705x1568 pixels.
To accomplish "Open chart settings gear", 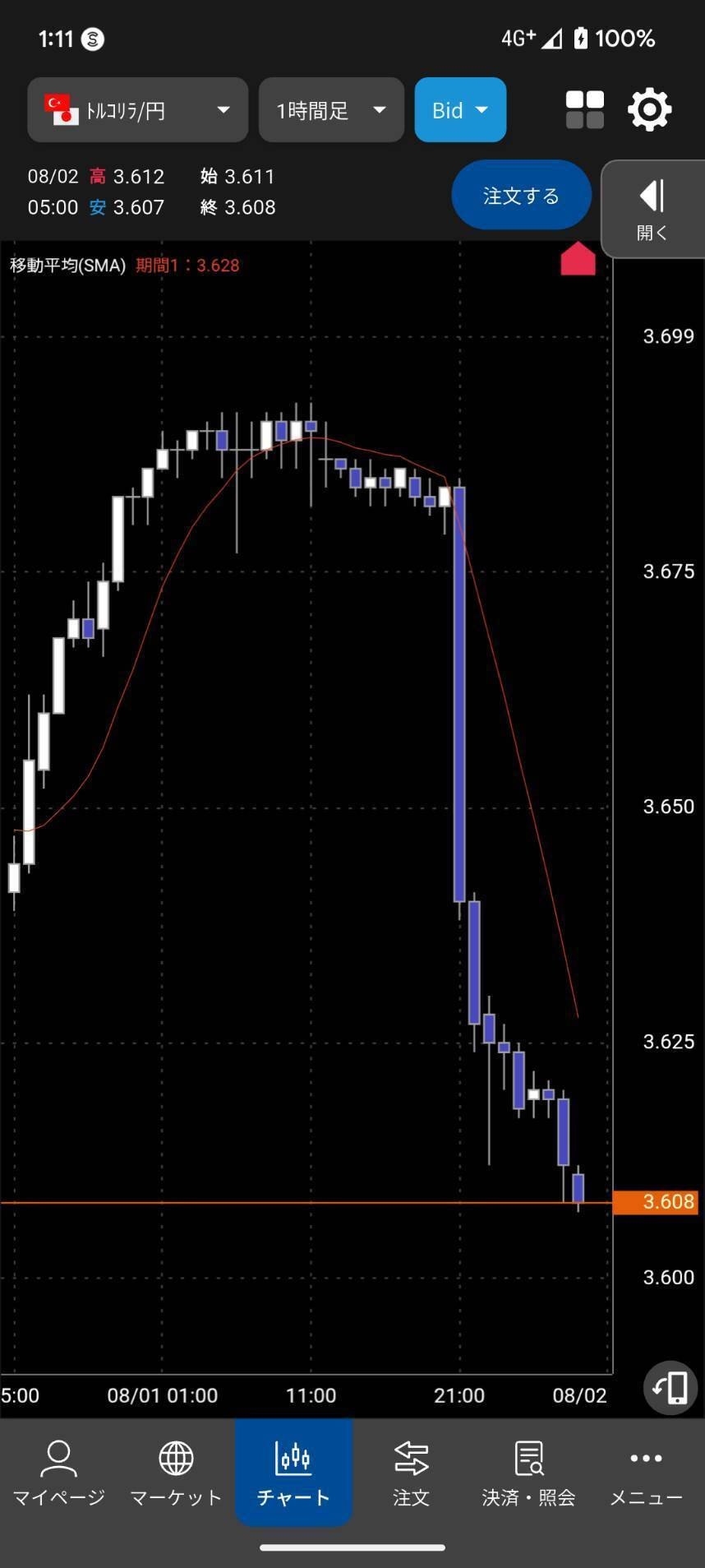I will click(x=649, y=110).
